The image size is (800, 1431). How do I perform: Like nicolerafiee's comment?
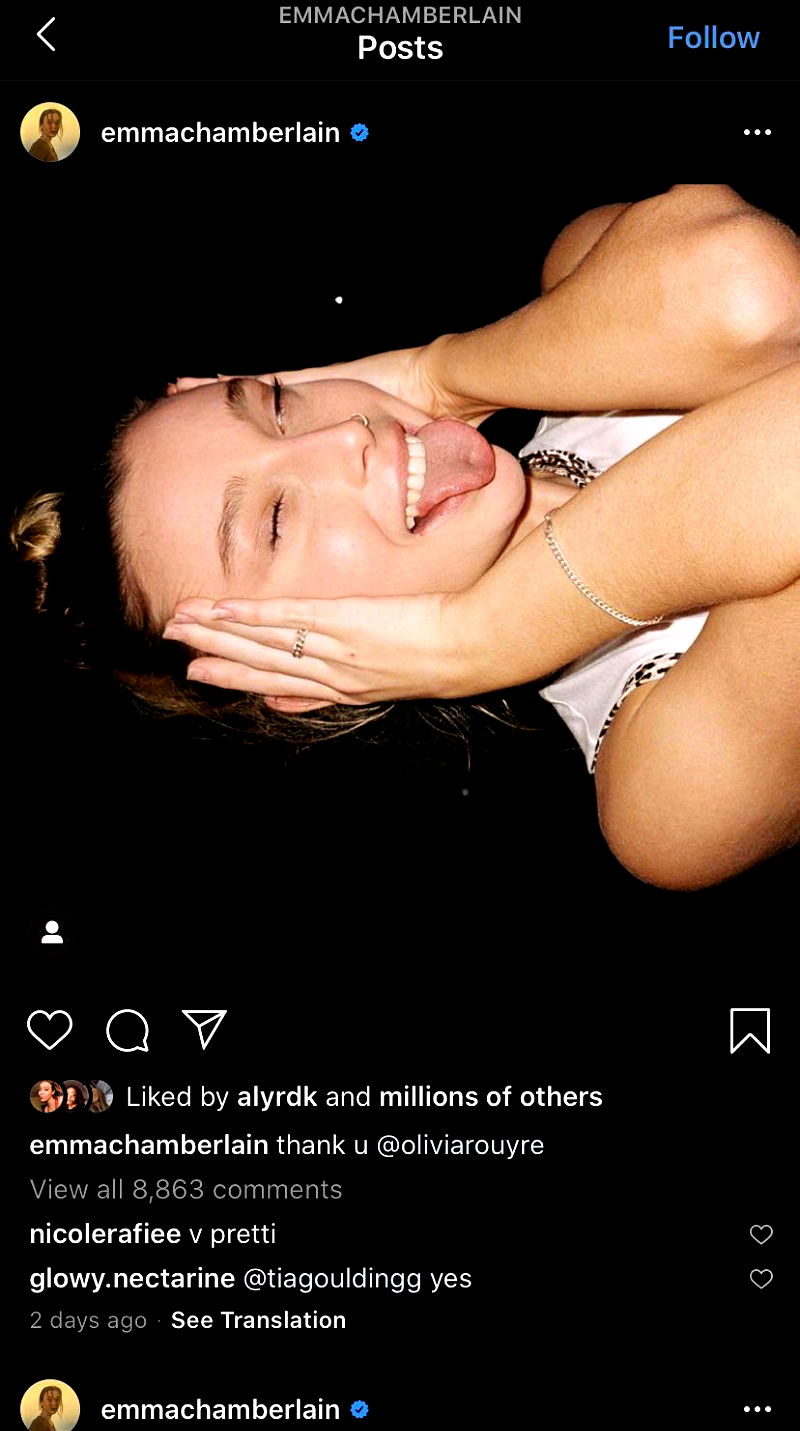point(761,1235)
